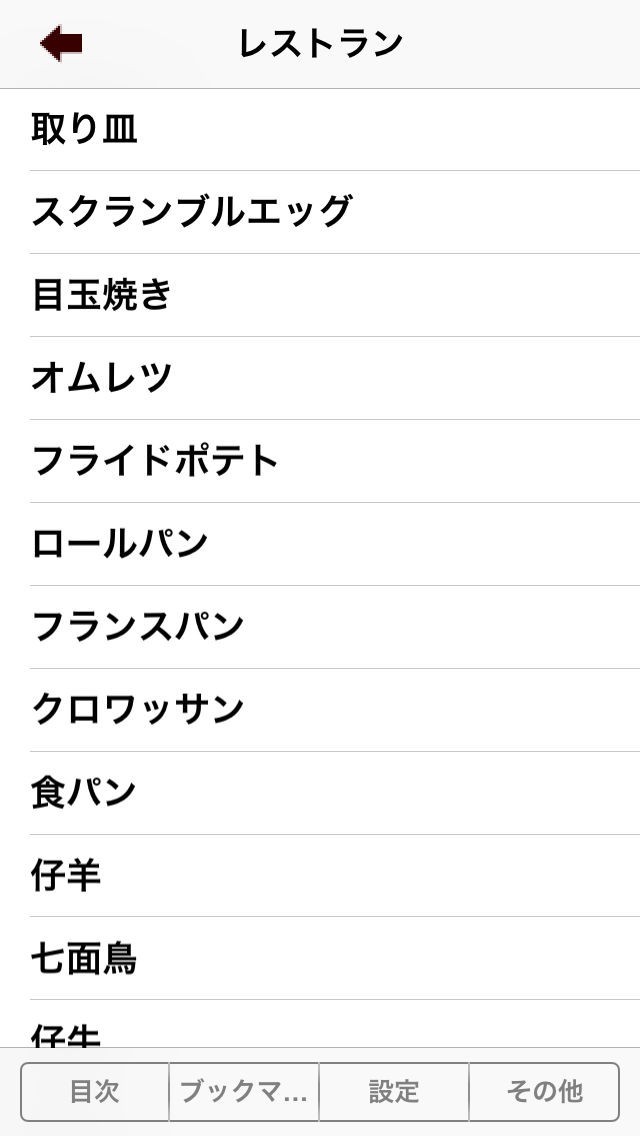Open the ブックマ… bookmarks button

click(x=244, y=1092)
